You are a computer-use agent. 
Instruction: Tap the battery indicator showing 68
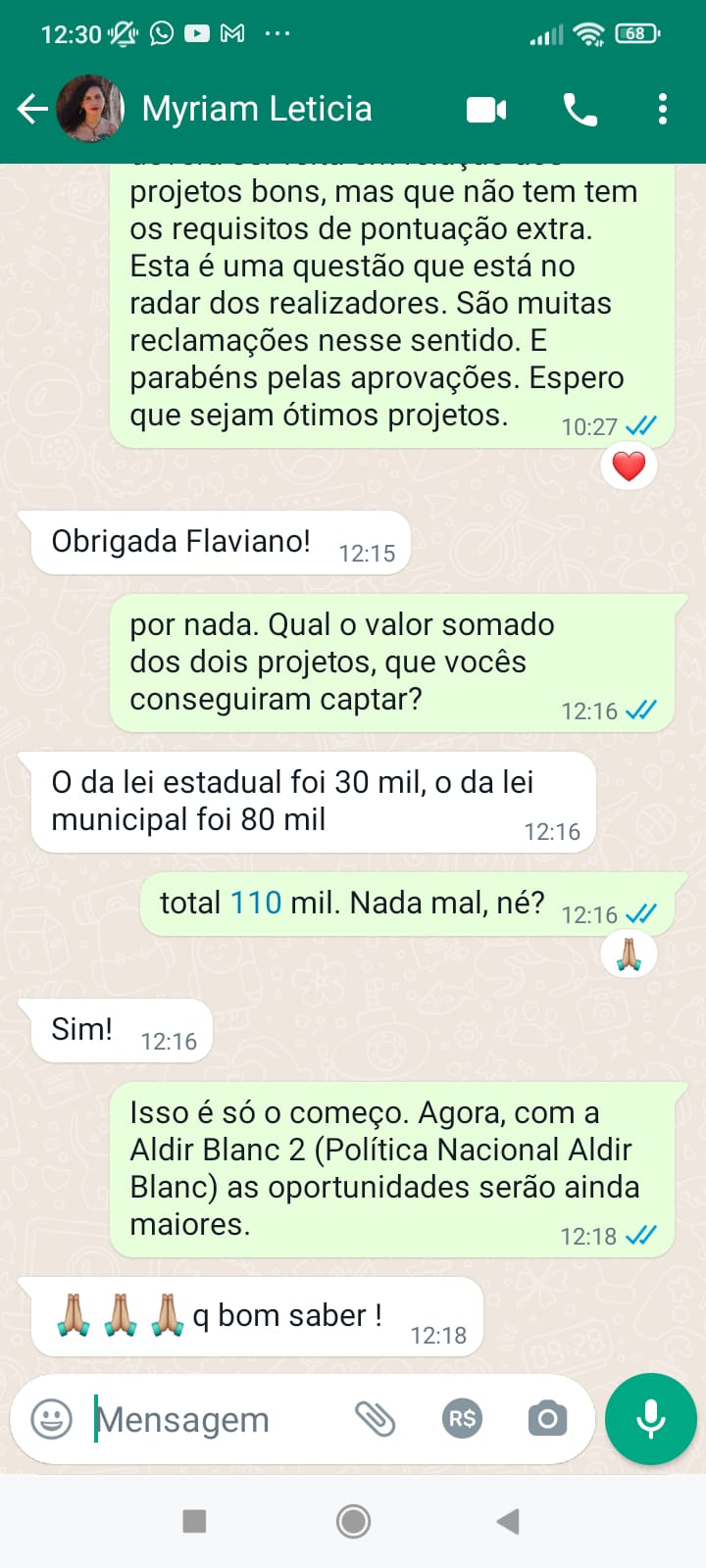tap(632, 32)
